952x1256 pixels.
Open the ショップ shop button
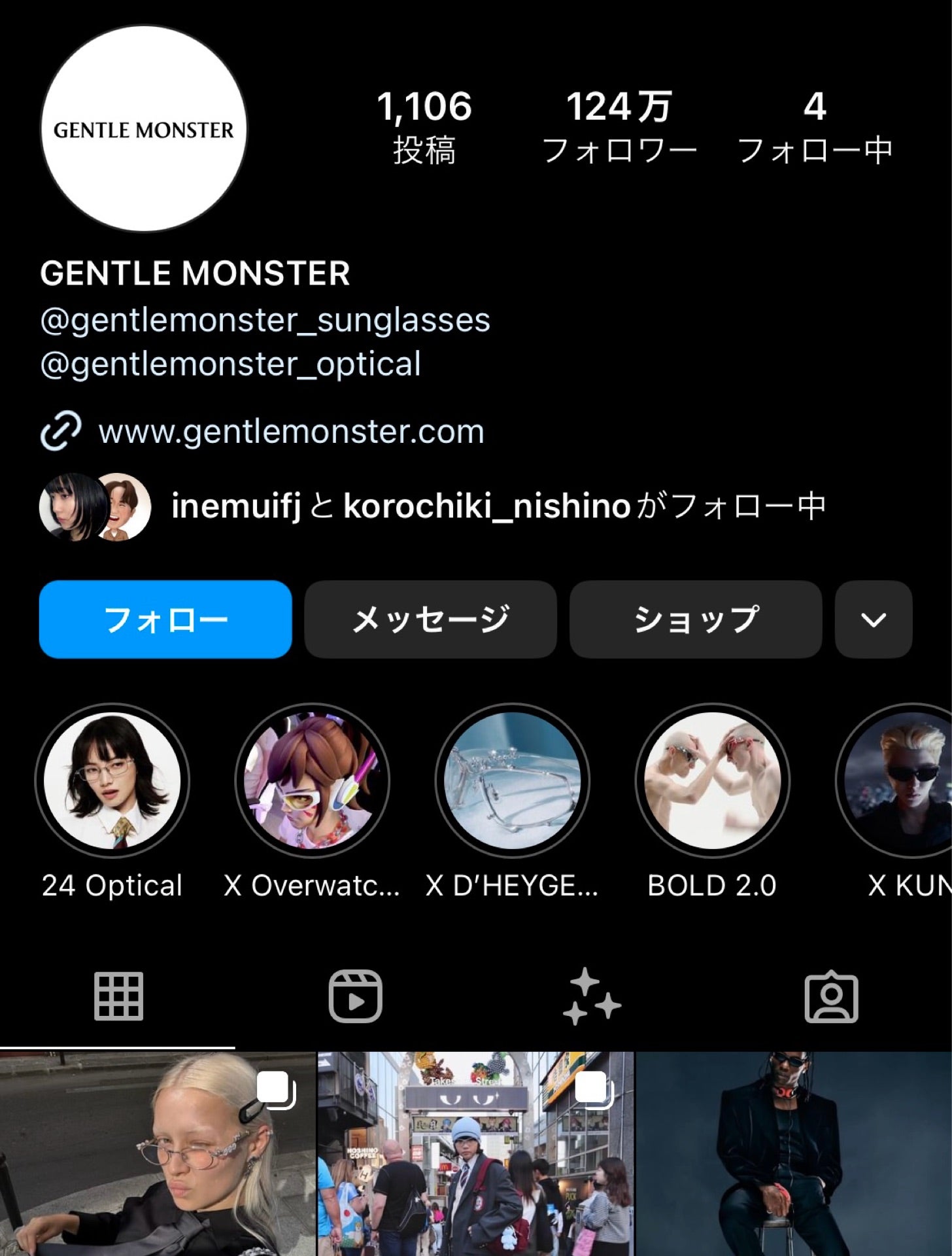pyautogui.click(x=696, y=619)
